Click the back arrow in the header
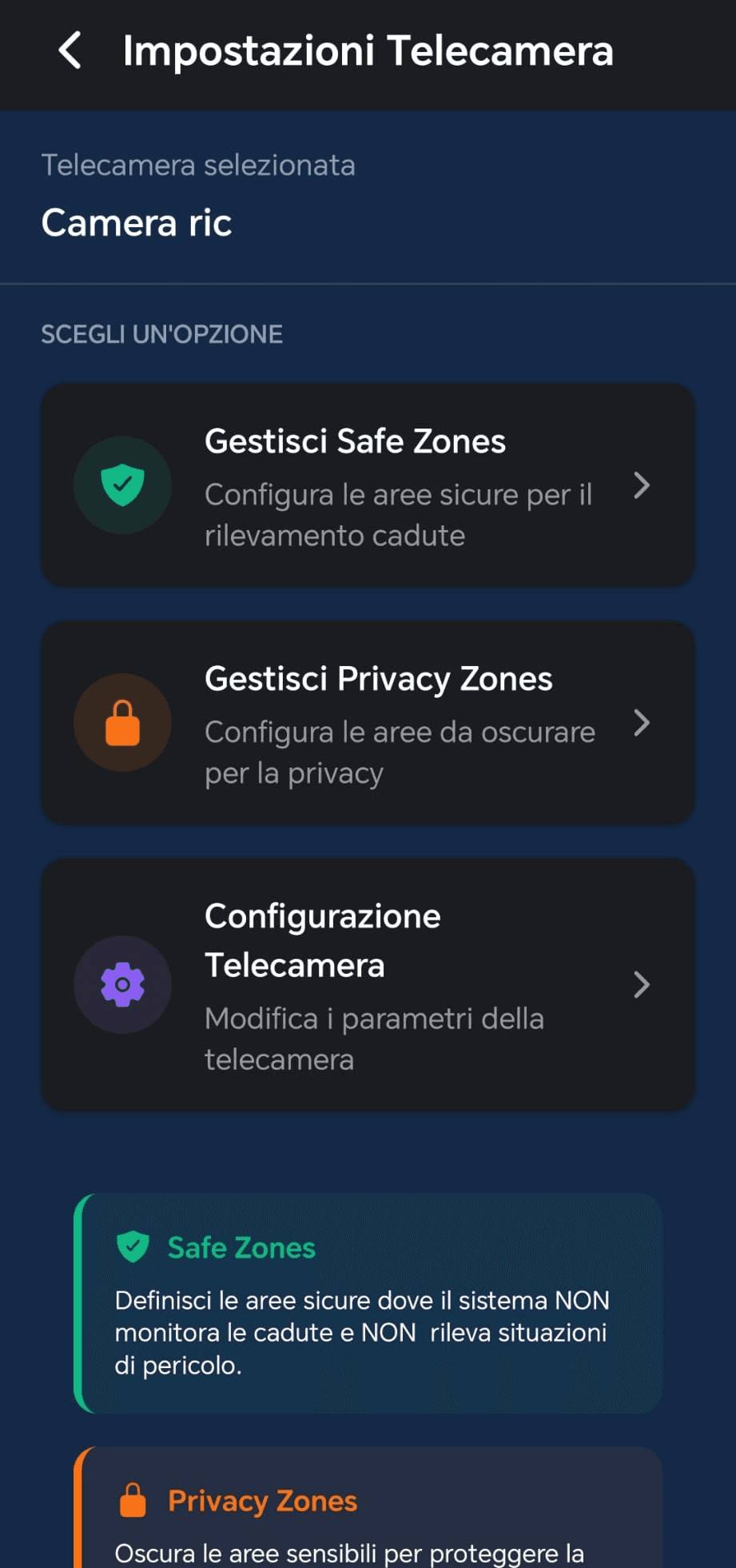The image size is (736, 1568). (x=70, y=50)
